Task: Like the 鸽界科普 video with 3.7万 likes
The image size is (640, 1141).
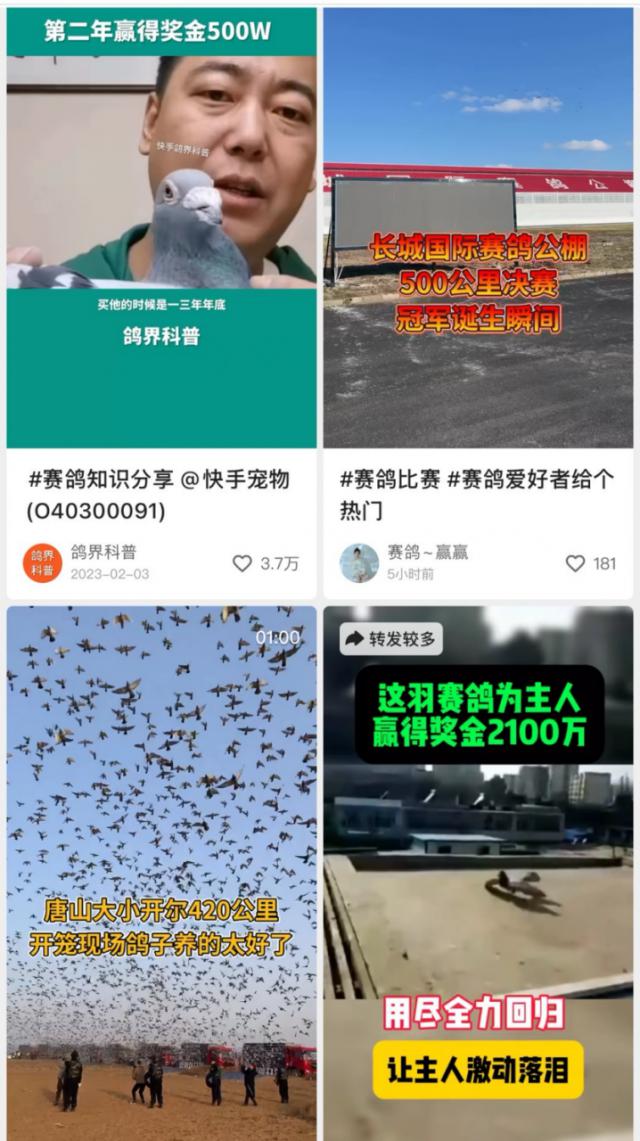Action: point(242,564)
